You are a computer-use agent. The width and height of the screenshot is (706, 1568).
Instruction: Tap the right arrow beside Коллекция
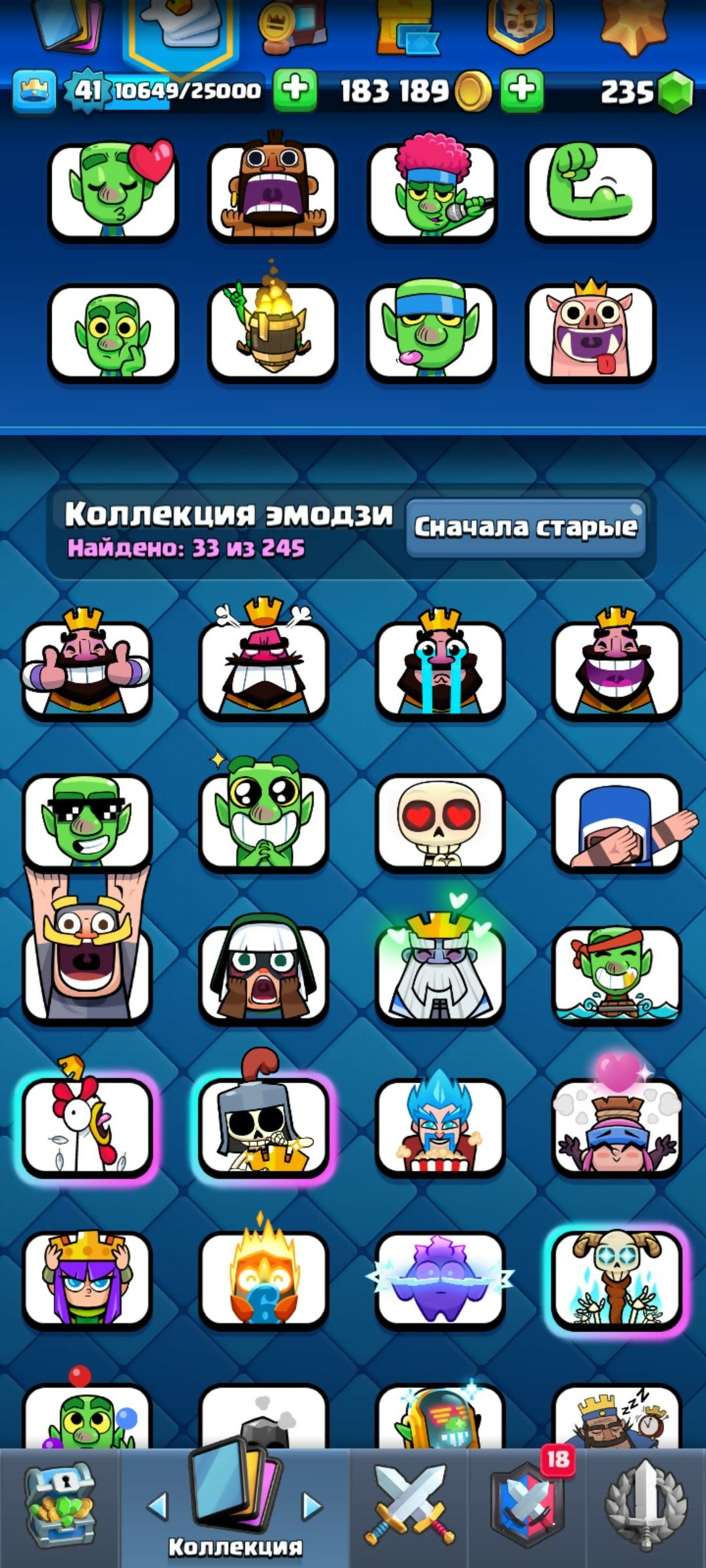312,1506
